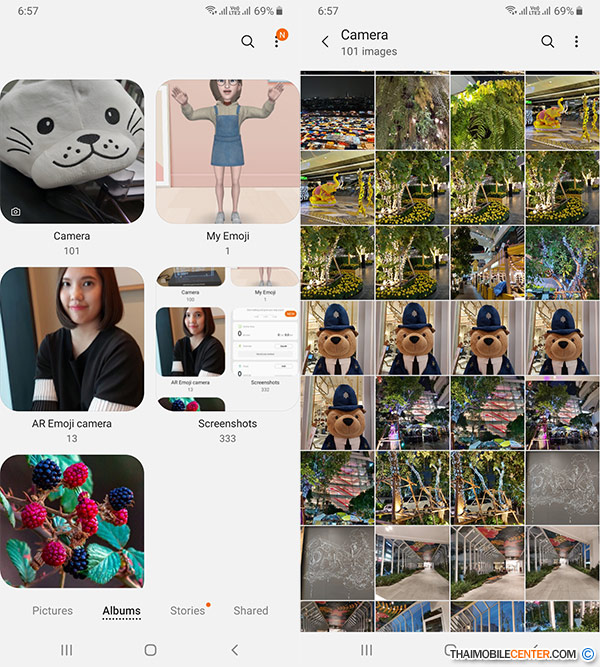Open recent apps from navigation bar

point(66,650)
